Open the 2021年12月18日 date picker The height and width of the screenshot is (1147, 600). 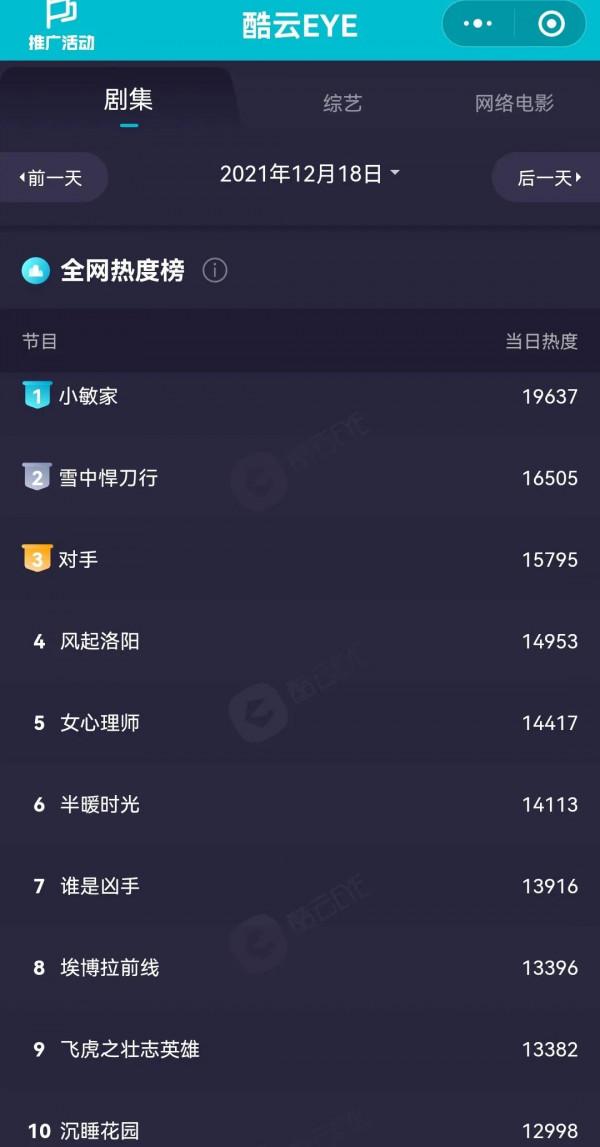pos(309,174)
